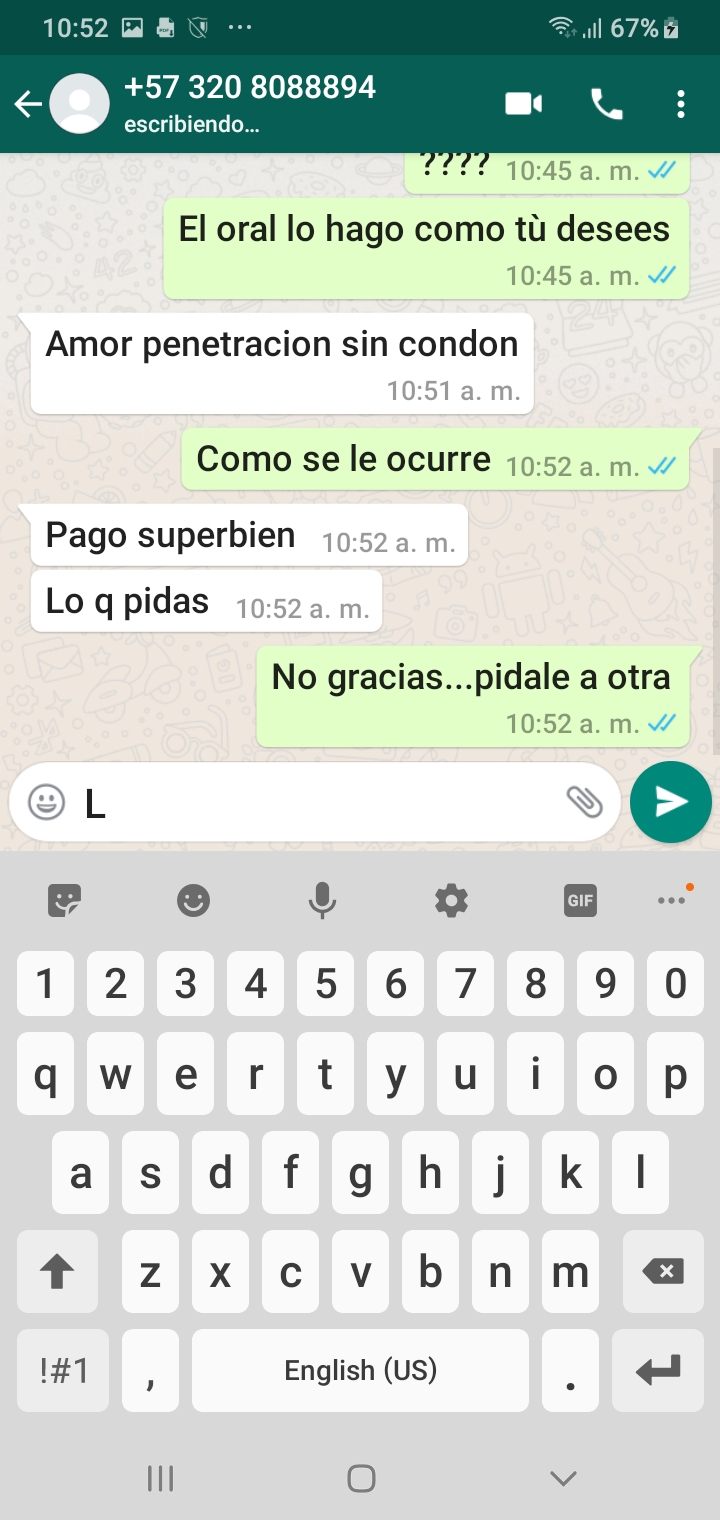Attach a file with the paperclip
The image size is (720, 1520).
584,802
